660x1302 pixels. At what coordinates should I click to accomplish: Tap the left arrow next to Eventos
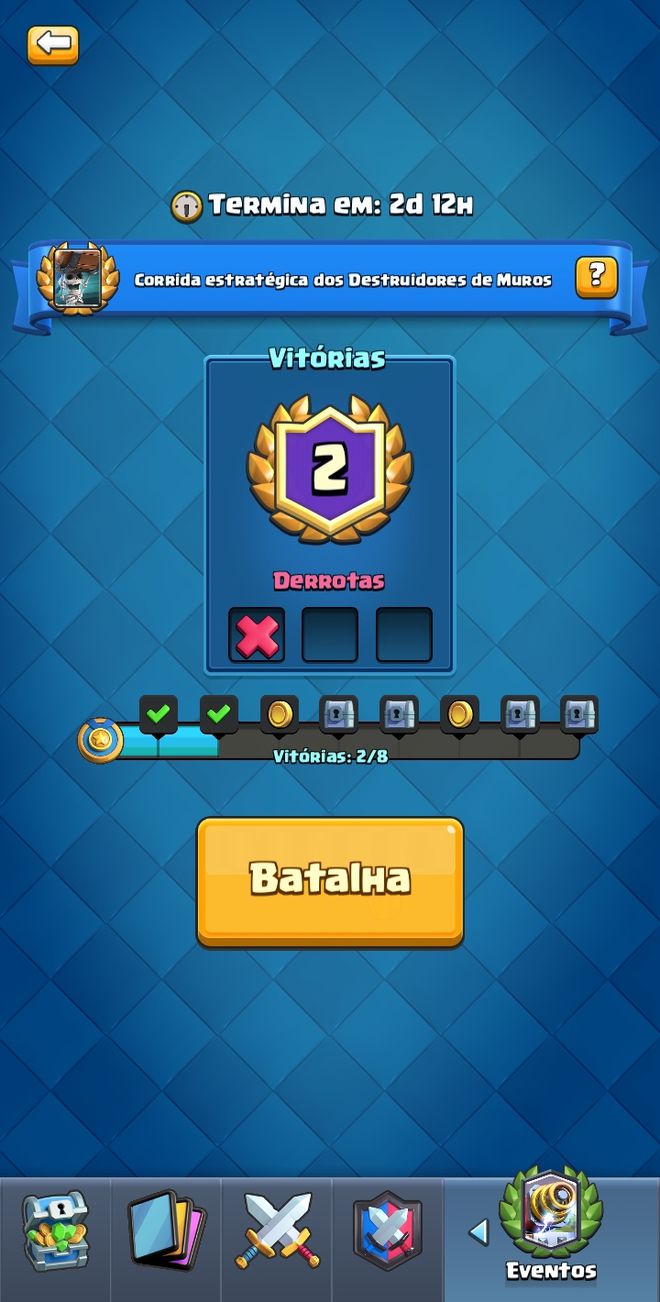click(x=479, y=1232)
